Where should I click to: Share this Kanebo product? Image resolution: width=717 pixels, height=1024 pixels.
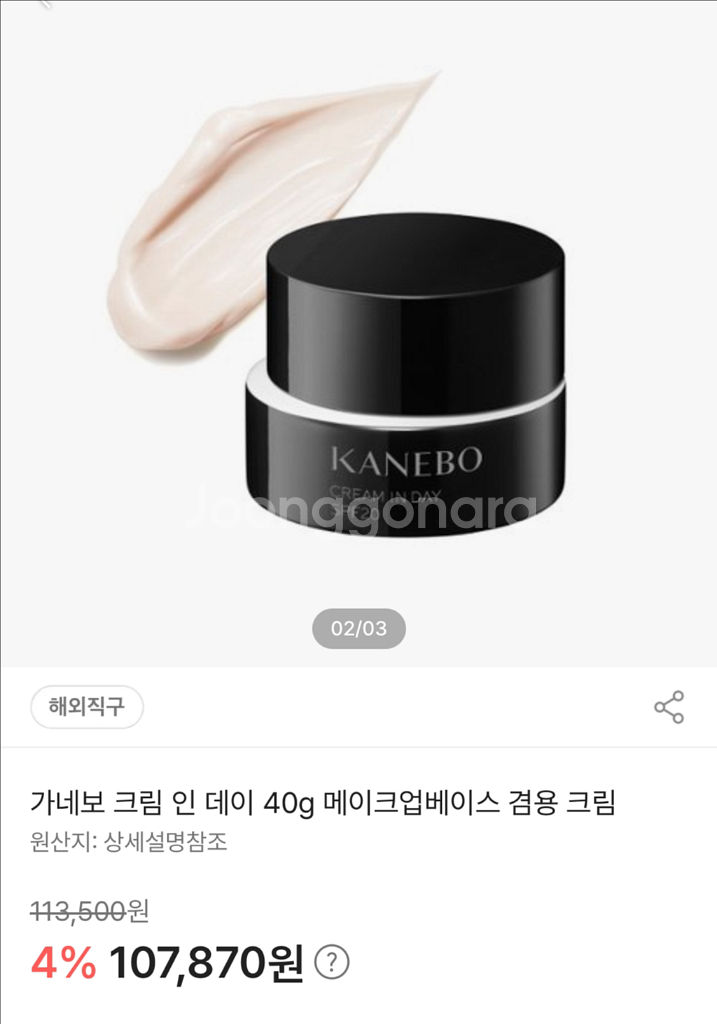click(x=668, y=707)
